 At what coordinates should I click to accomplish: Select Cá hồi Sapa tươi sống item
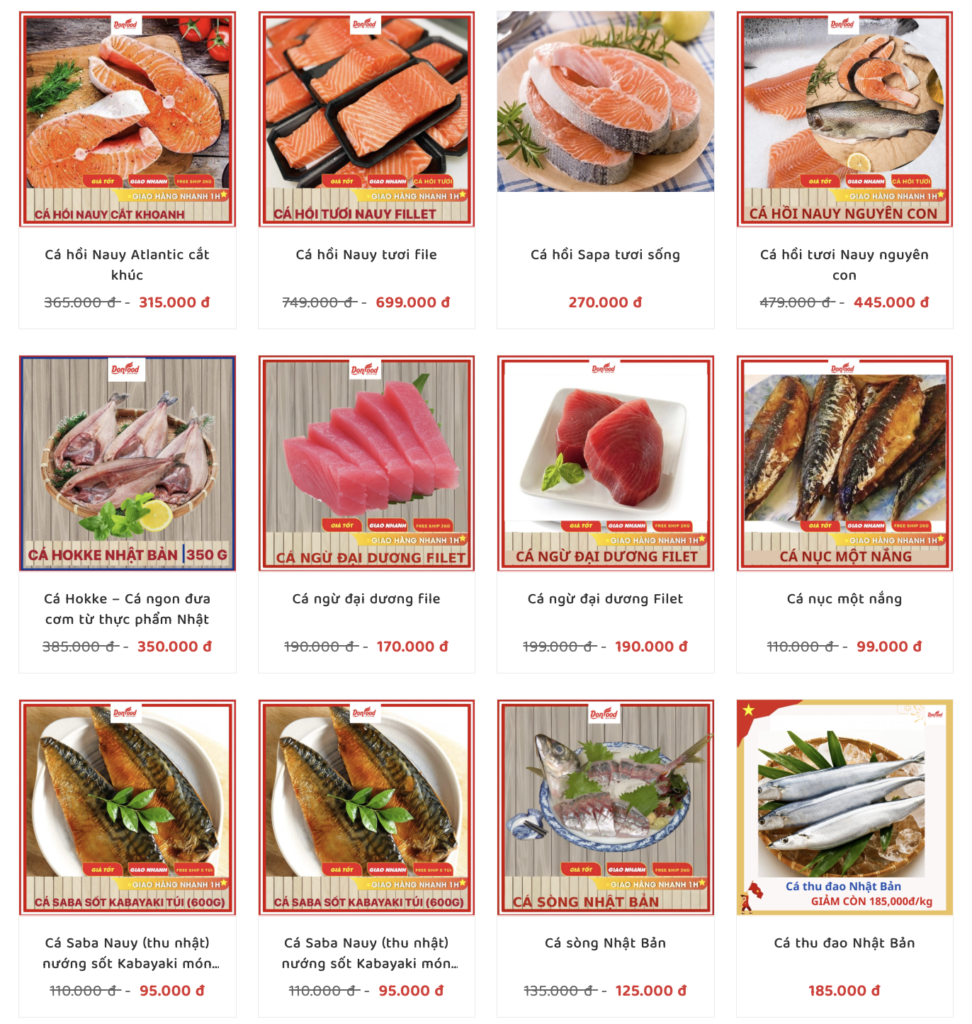(605, 254)
